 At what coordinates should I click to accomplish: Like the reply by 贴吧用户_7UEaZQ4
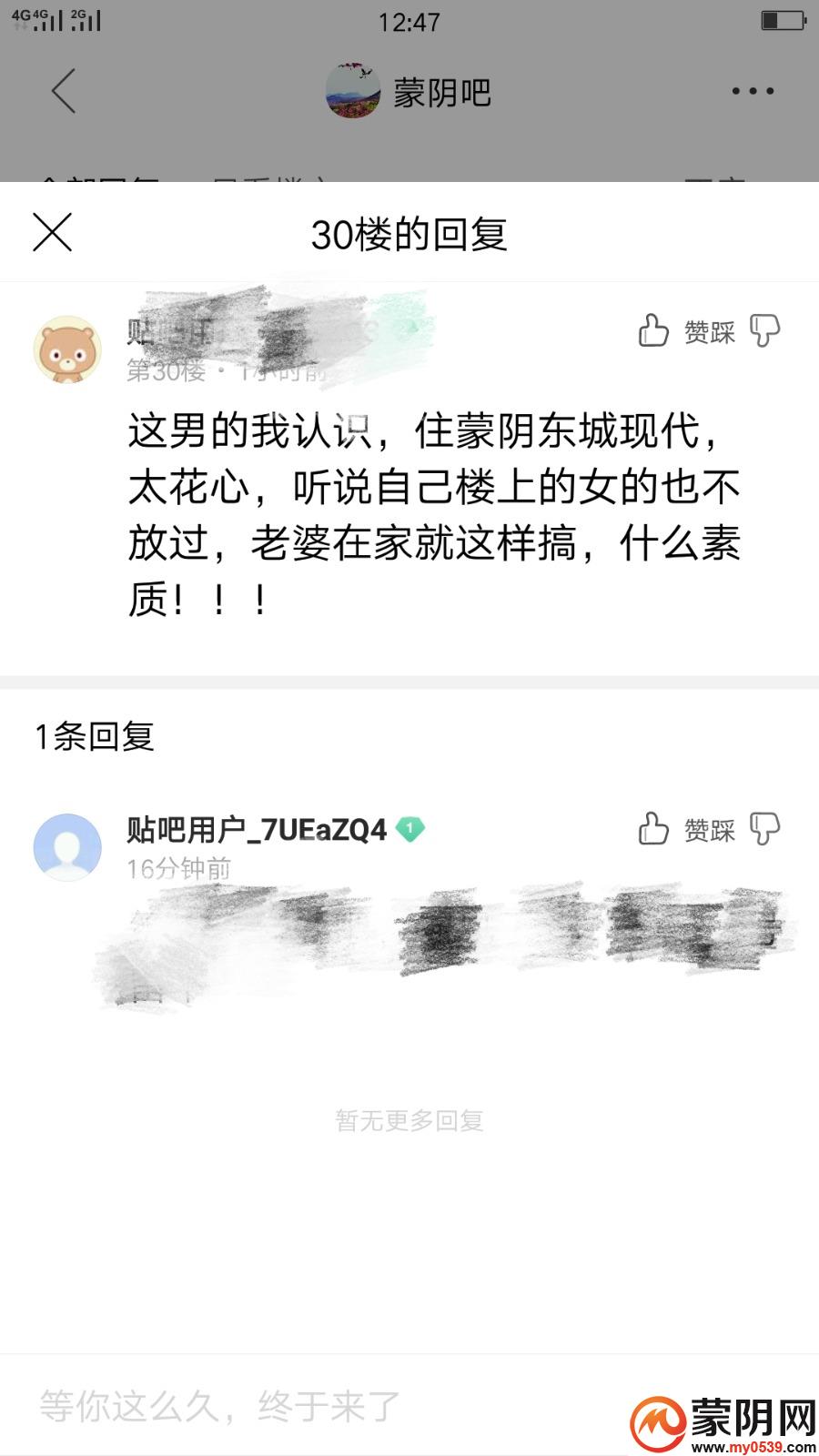653,829
